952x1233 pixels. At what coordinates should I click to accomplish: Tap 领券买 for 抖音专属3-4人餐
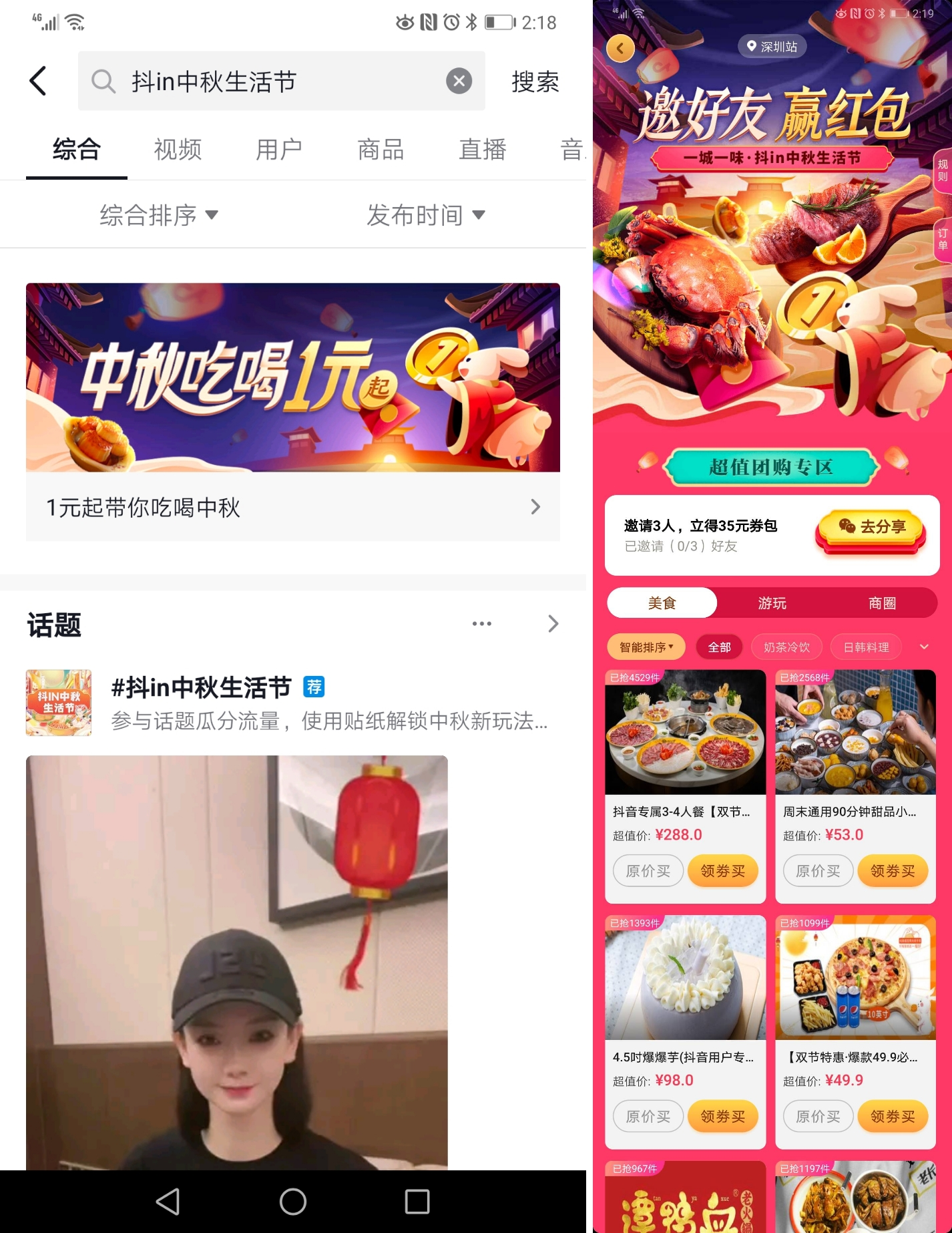pyautogui.click(x=722, y=871)
